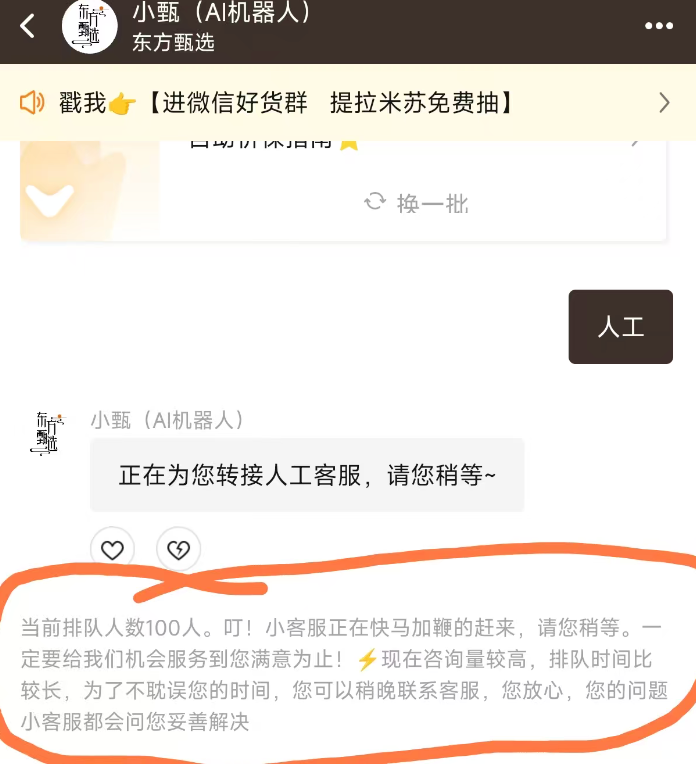Like the bot's reply with the heart

click(x=113, y=549)
